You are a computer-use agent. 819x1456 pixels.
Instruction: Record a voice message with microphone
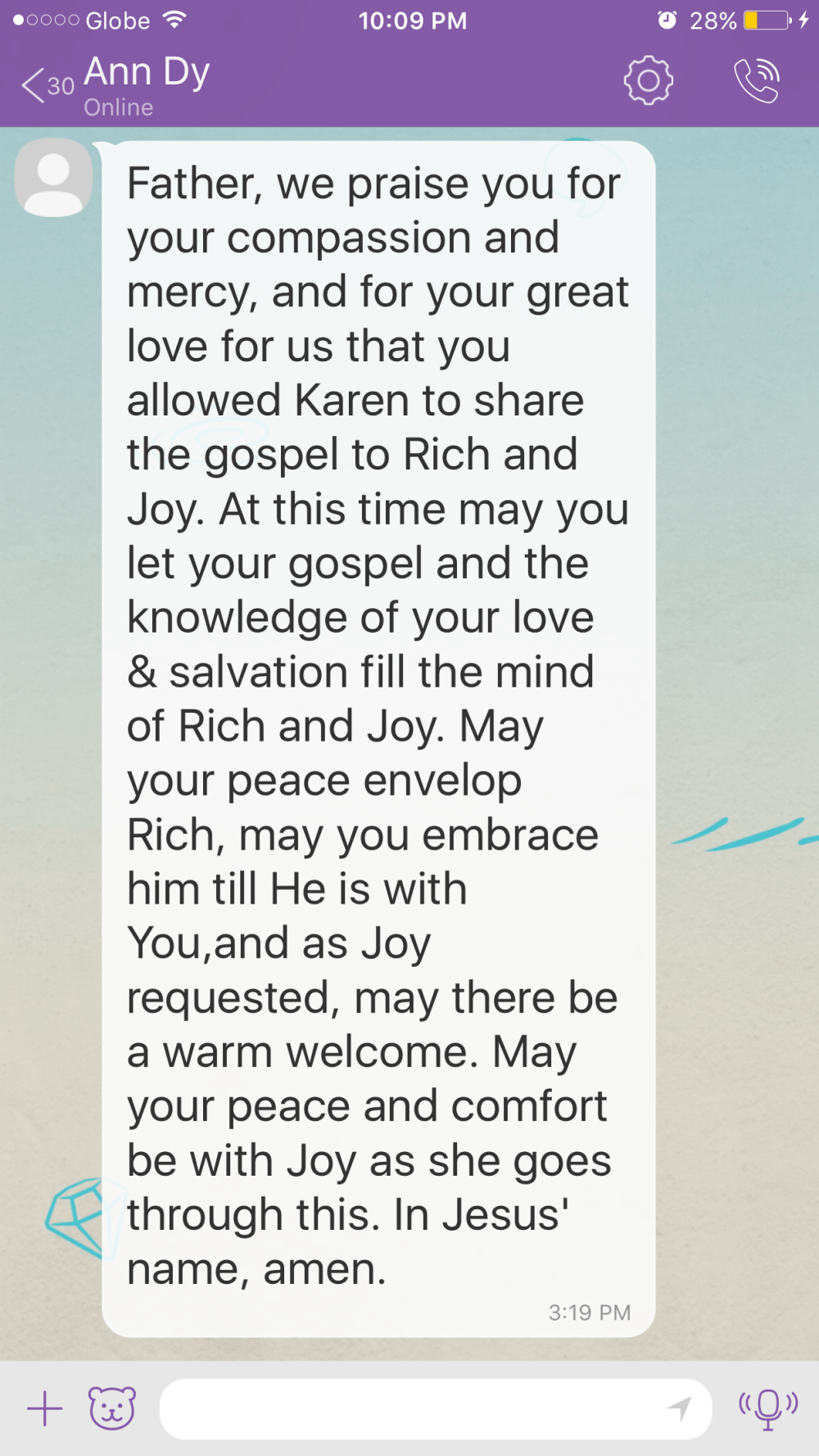[x=767, y=1407]
